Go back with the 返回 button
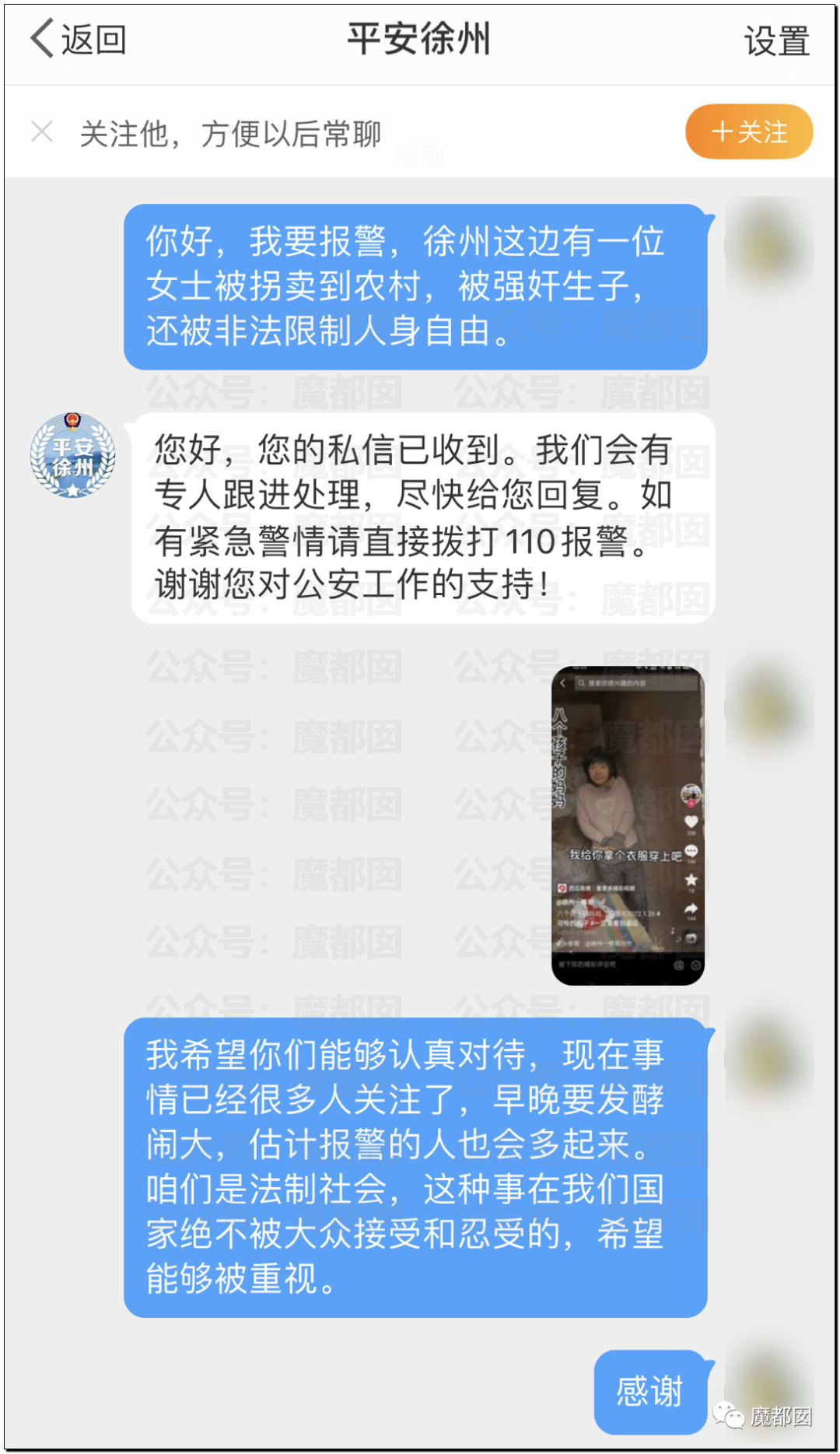This screenshot has height=1454, width=840. tap(78, 39)
